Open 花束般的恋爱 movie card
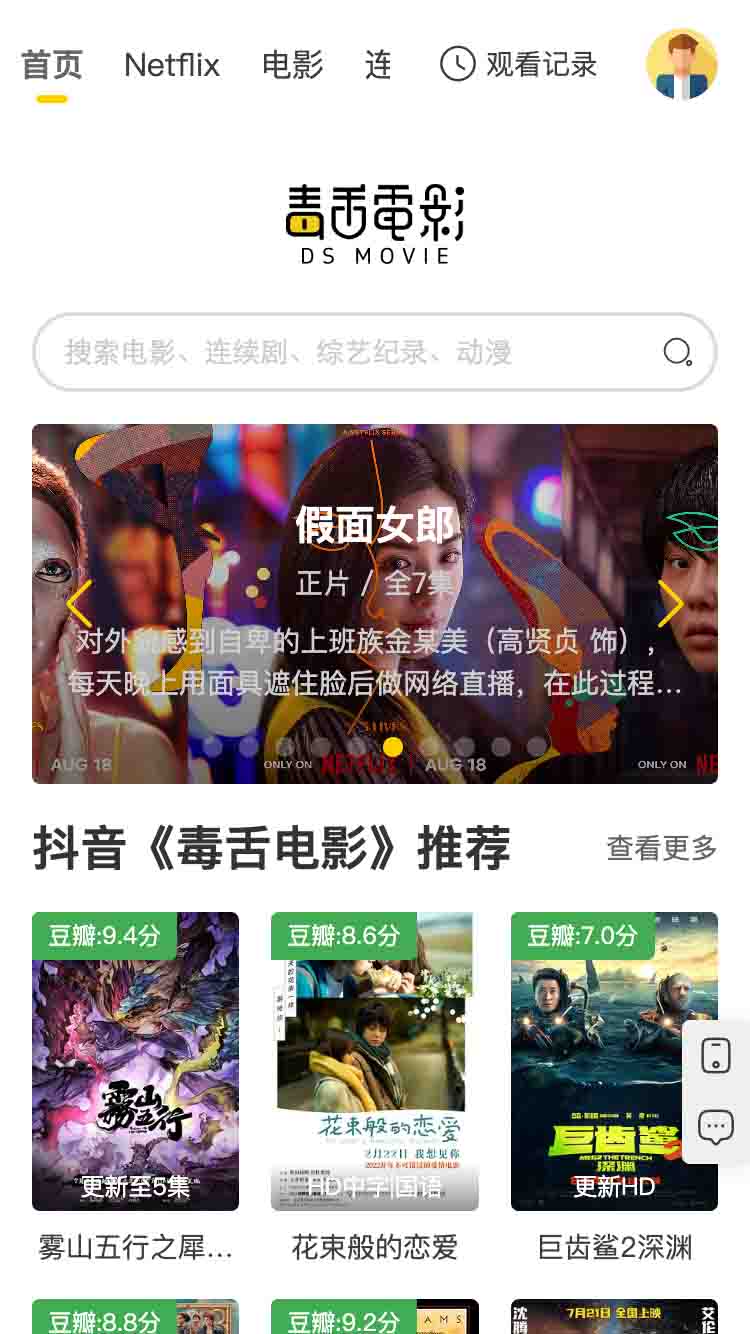 tap(374, 1060)
